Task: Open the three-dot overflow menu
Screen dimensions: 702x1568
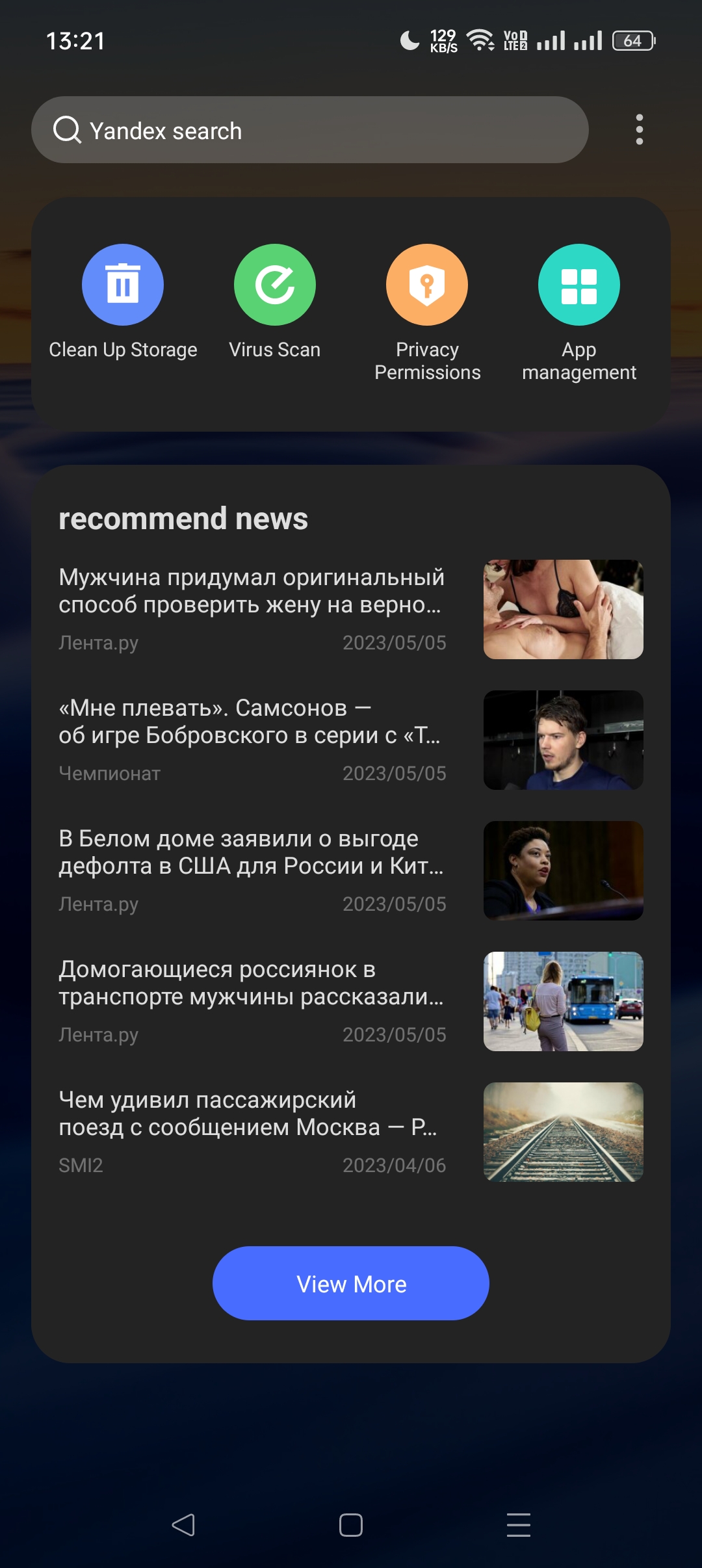Action: coord(639,130)
